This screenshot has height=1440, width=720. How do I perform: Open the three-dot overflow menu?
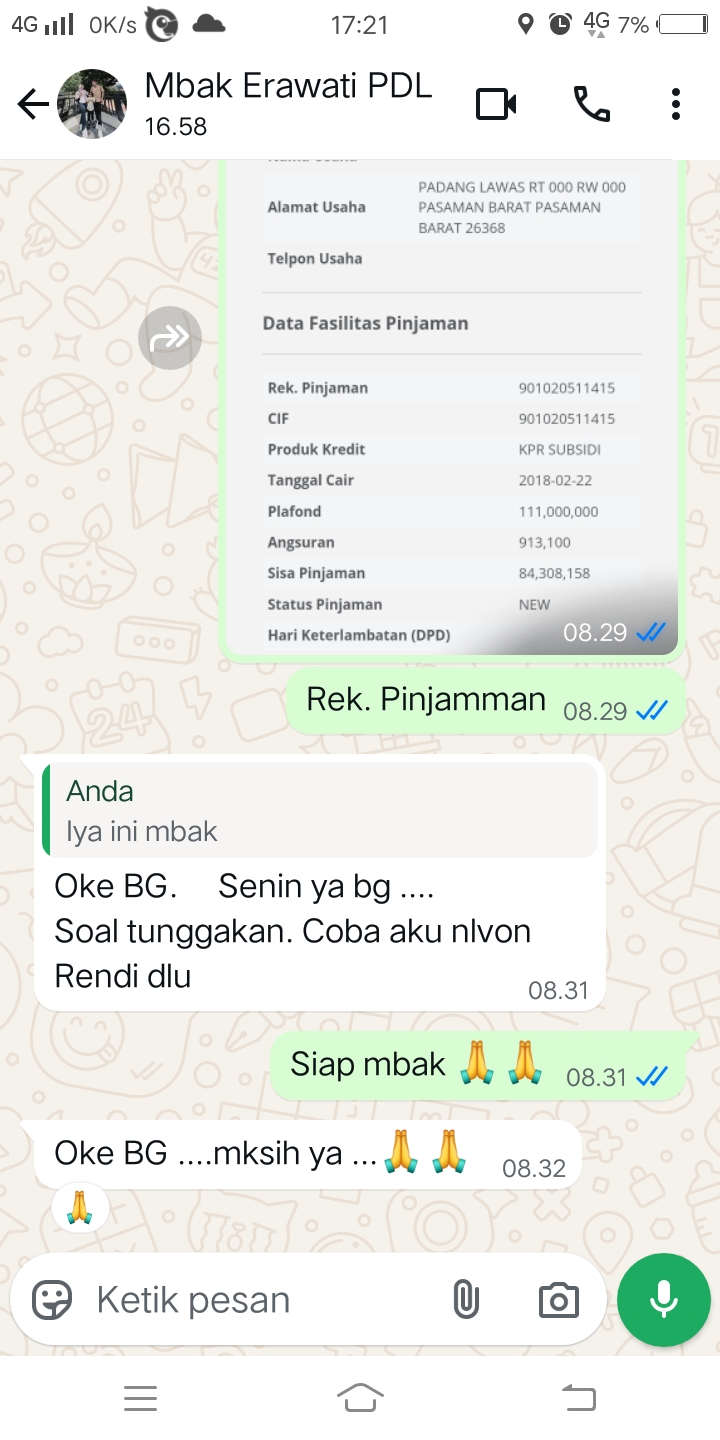[676, 104]
